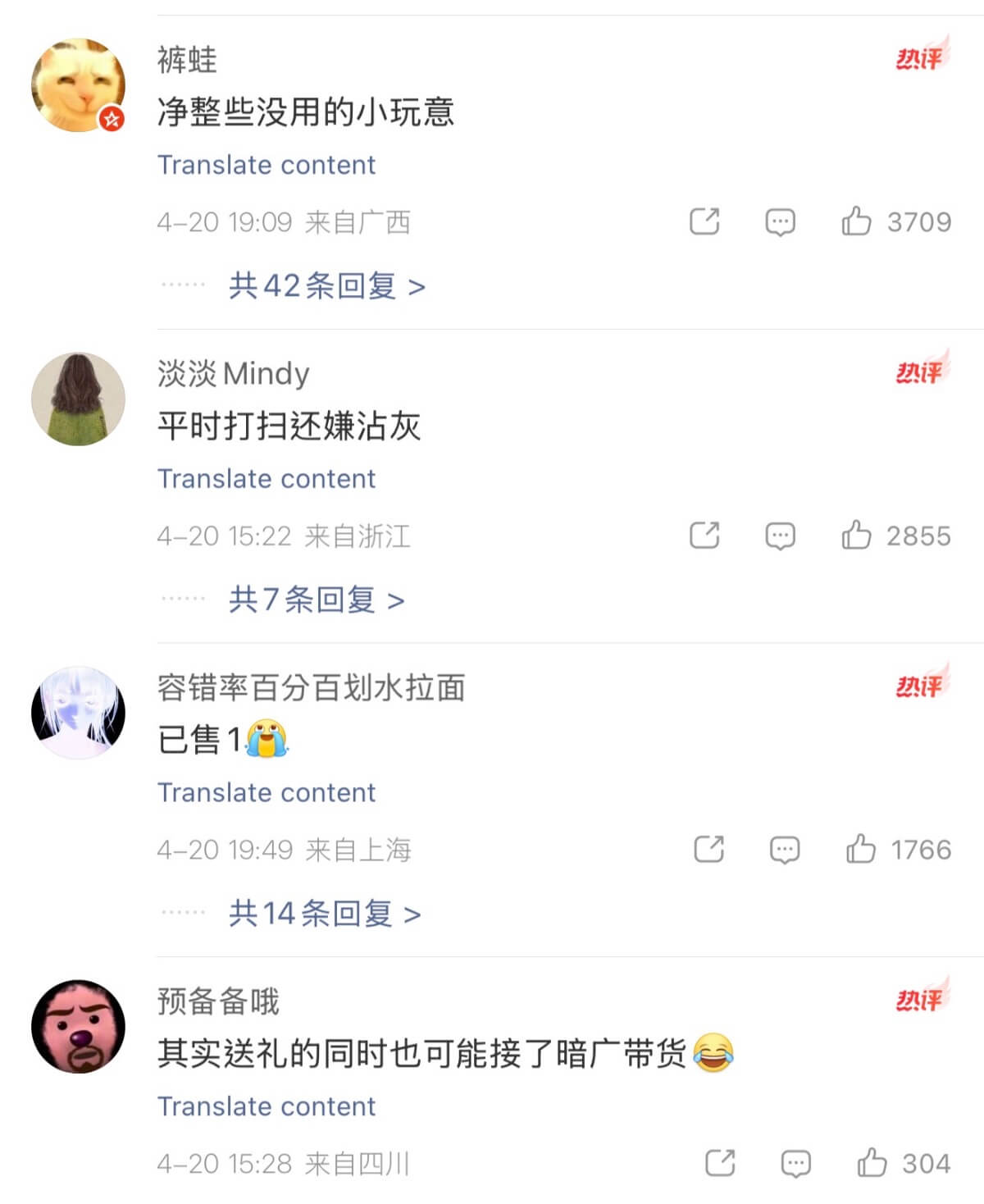Image resolution: width=984 pixels, height=1204 pixels.
Task: Expand the 7 replies under 淡淡Mindy's comment
Action: pos(316,600)
